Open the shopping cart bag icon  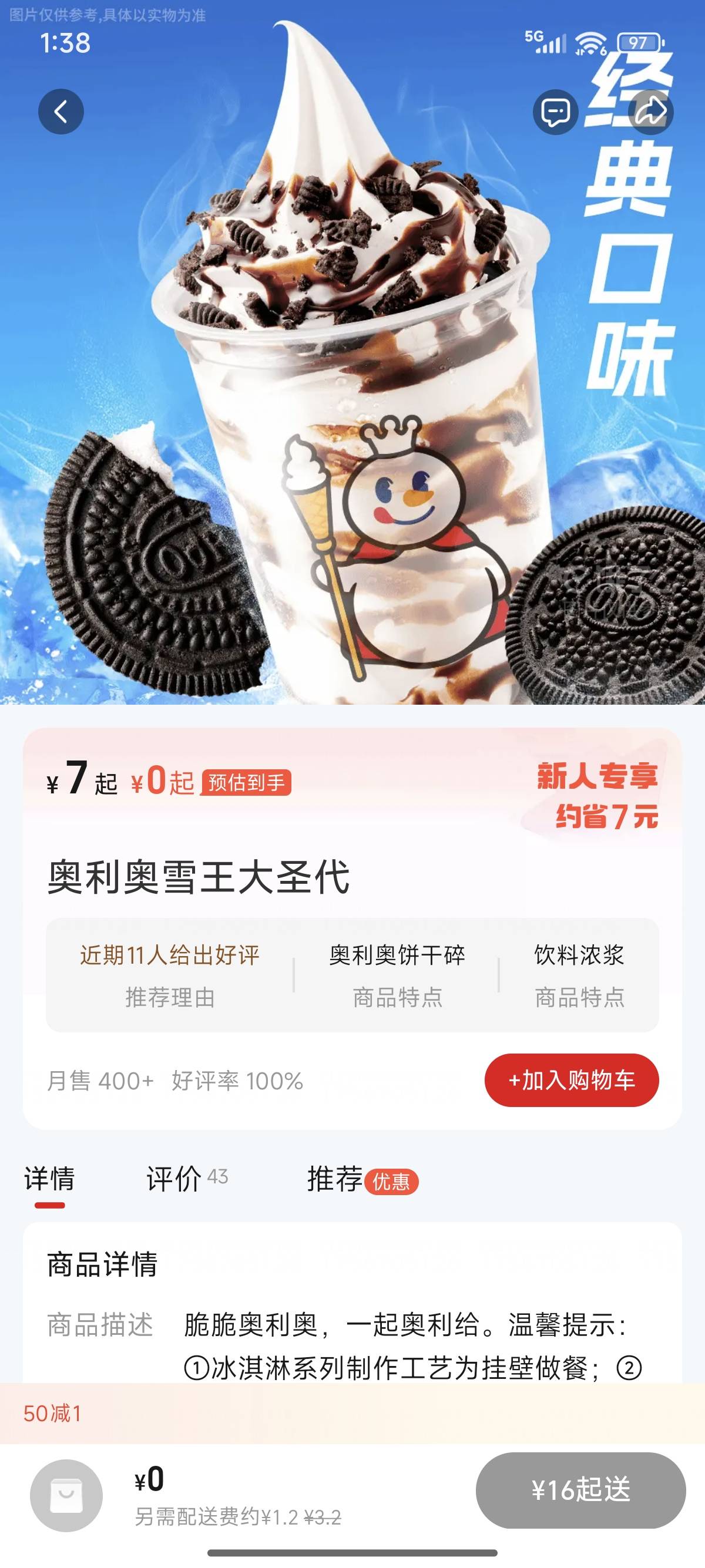pyautogui.click(x=66, y=1495)
